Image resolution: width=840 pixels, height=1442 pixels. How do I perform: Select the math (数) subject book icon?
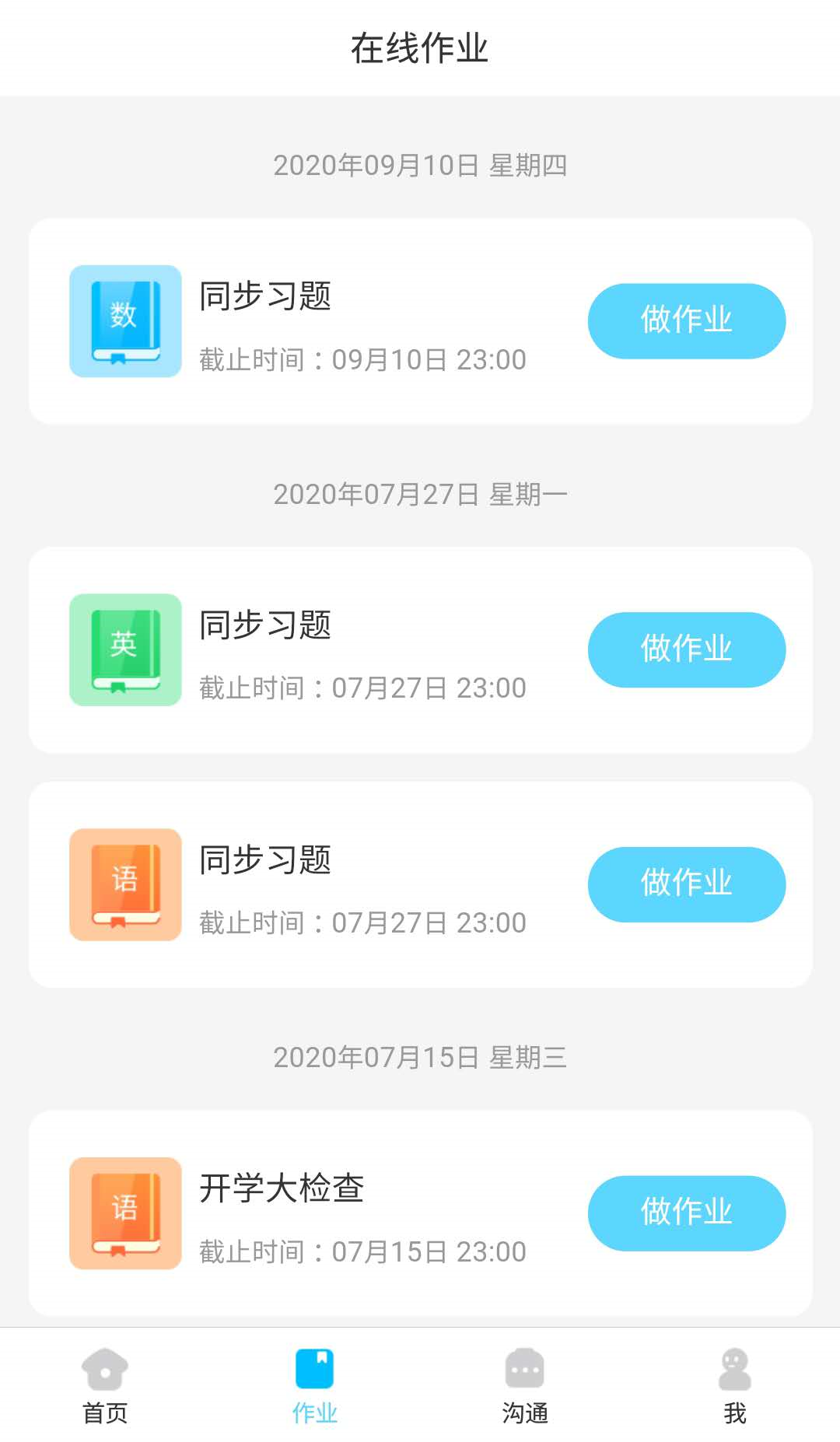125,321
